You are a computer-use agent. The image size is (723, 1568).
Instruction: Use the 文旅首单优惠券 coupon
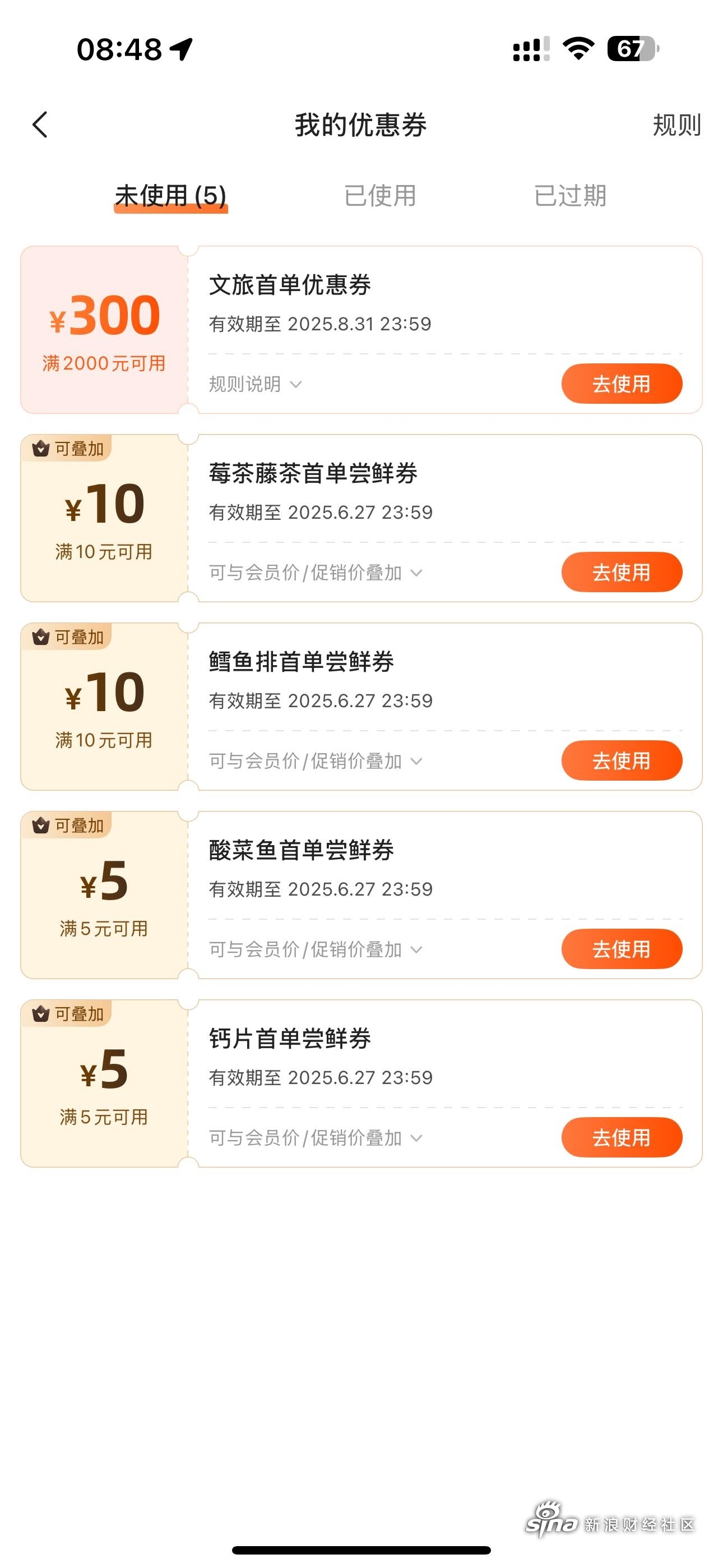(x=622, y=384)
